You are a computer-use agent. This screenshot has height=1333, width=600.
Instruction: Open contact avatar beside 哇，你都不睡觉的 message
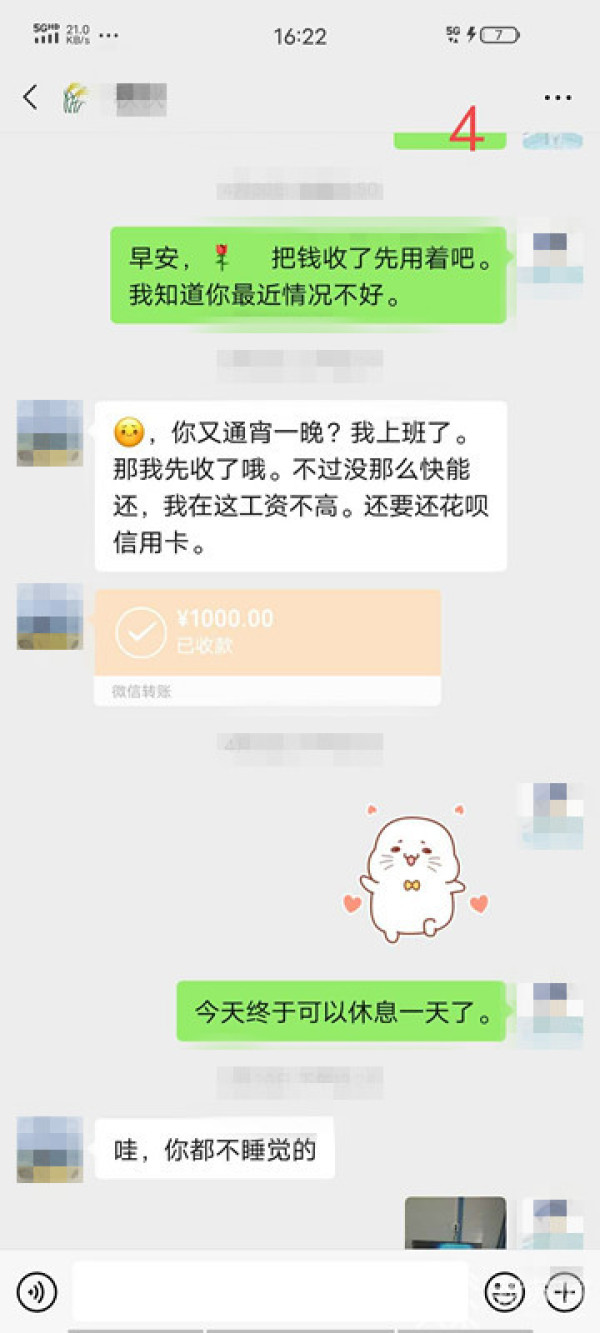coord(50,1149)
